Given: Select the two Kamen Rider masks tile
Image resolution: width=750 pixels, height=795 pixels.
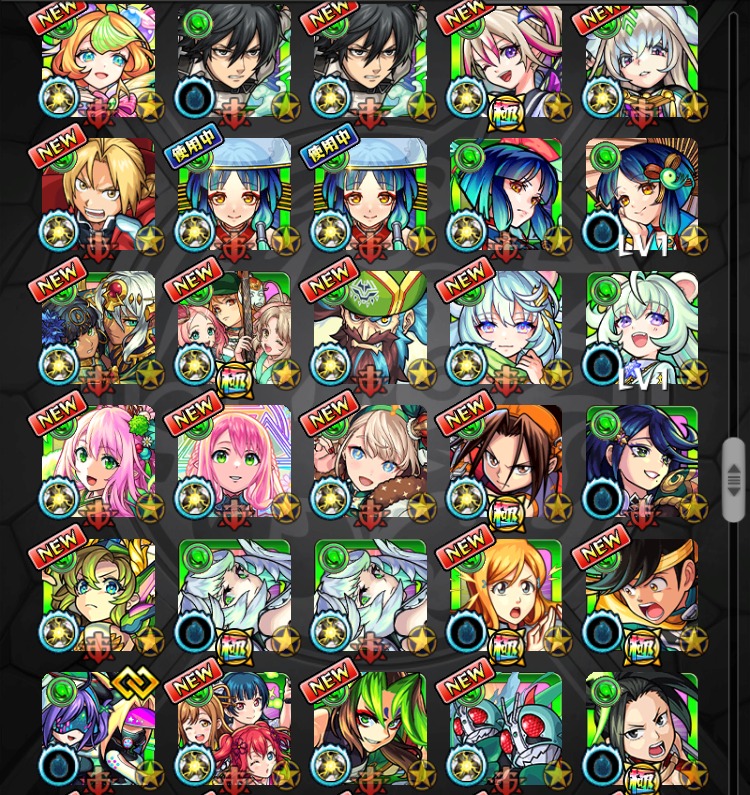Looking at the screenshot, I should 506,728.
